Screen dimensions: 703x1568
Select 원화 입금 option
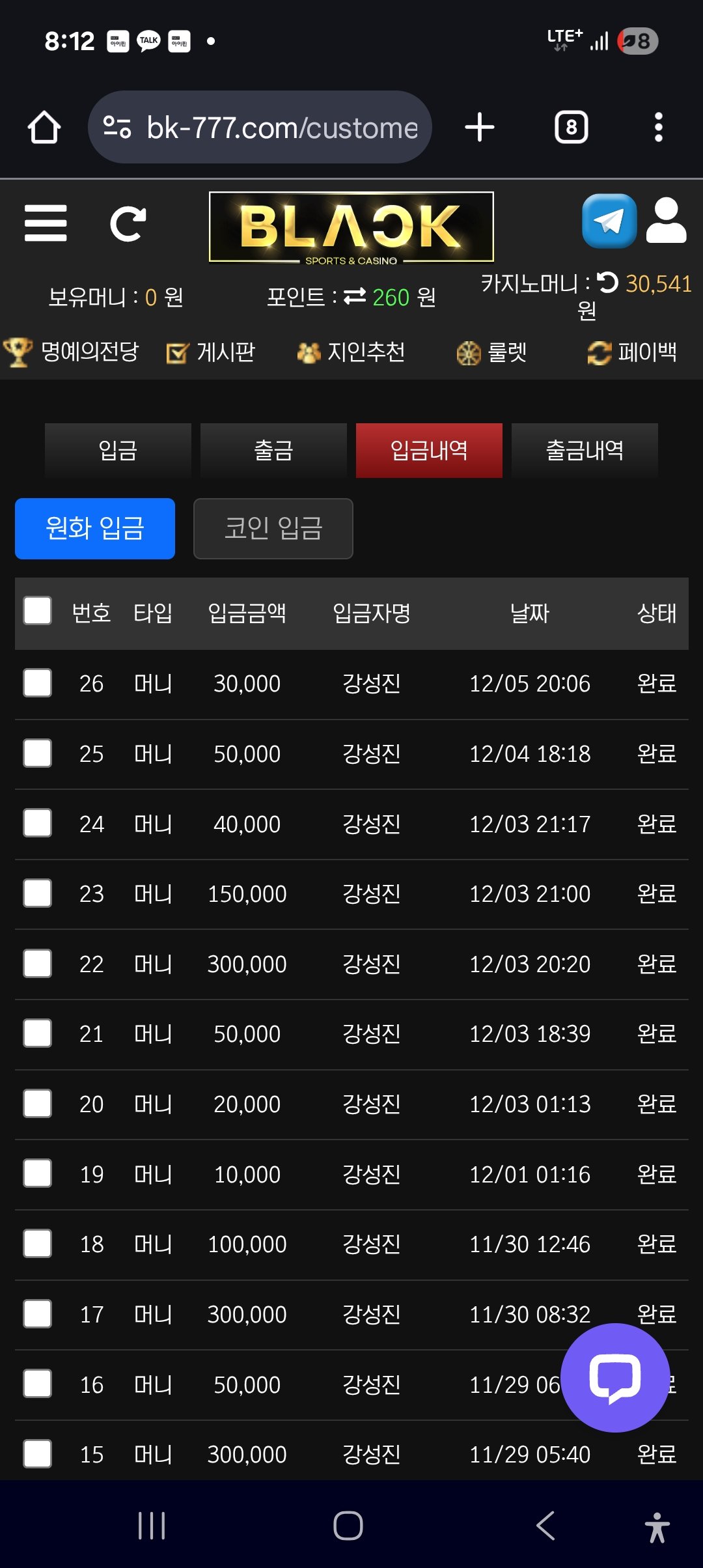95,529
